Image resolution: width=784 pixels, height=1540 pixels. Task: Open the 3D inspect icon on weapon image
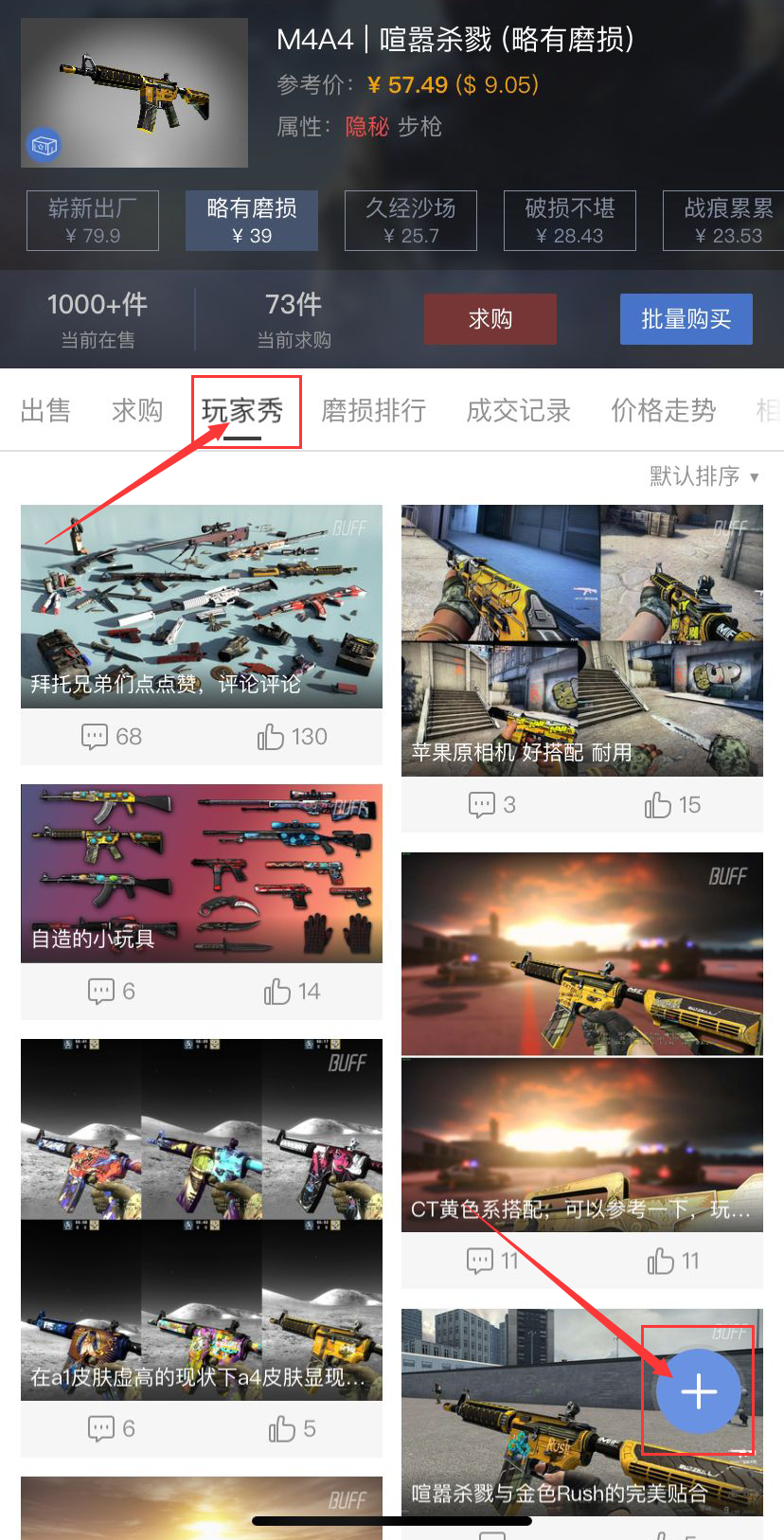[x=43, y=145]
